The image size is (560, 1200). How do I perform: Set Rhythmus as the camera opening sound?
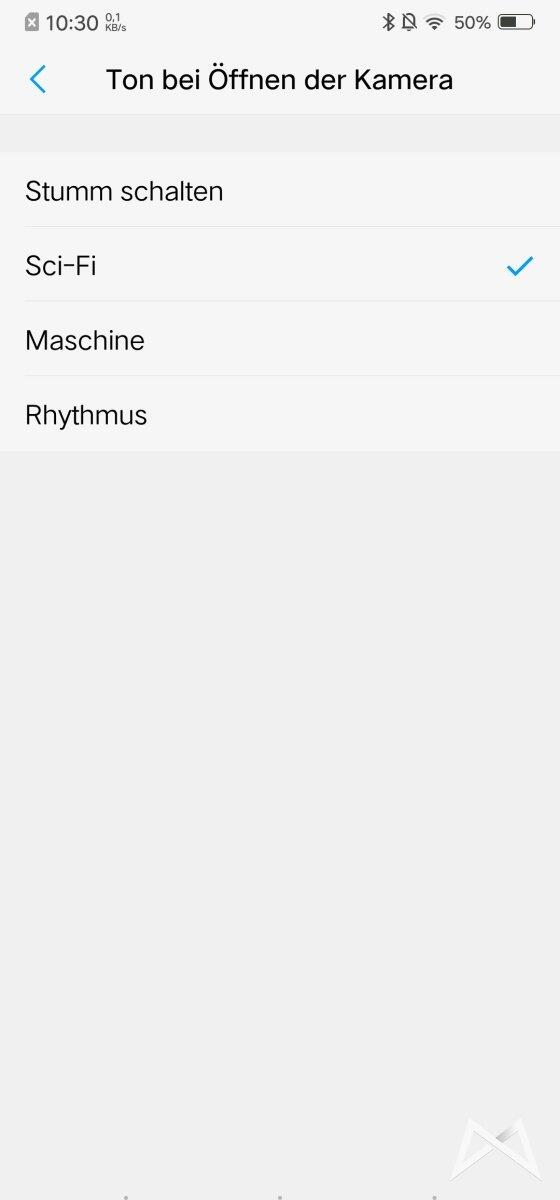(280, 414)
